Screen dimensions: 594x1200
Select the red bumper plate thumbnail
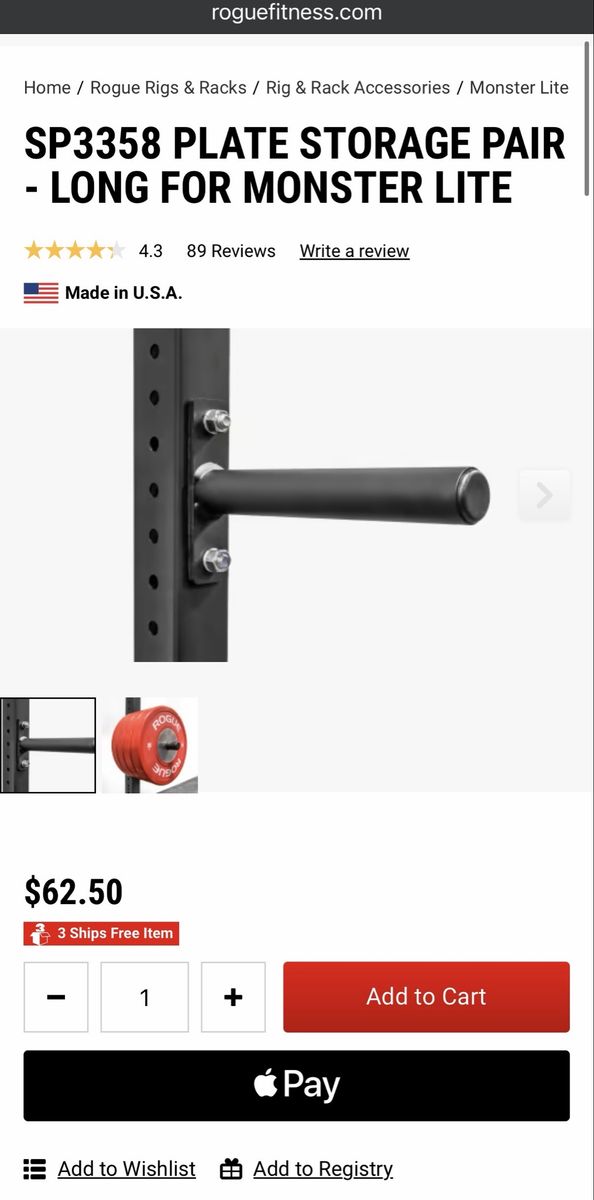[x=150, y=745]
